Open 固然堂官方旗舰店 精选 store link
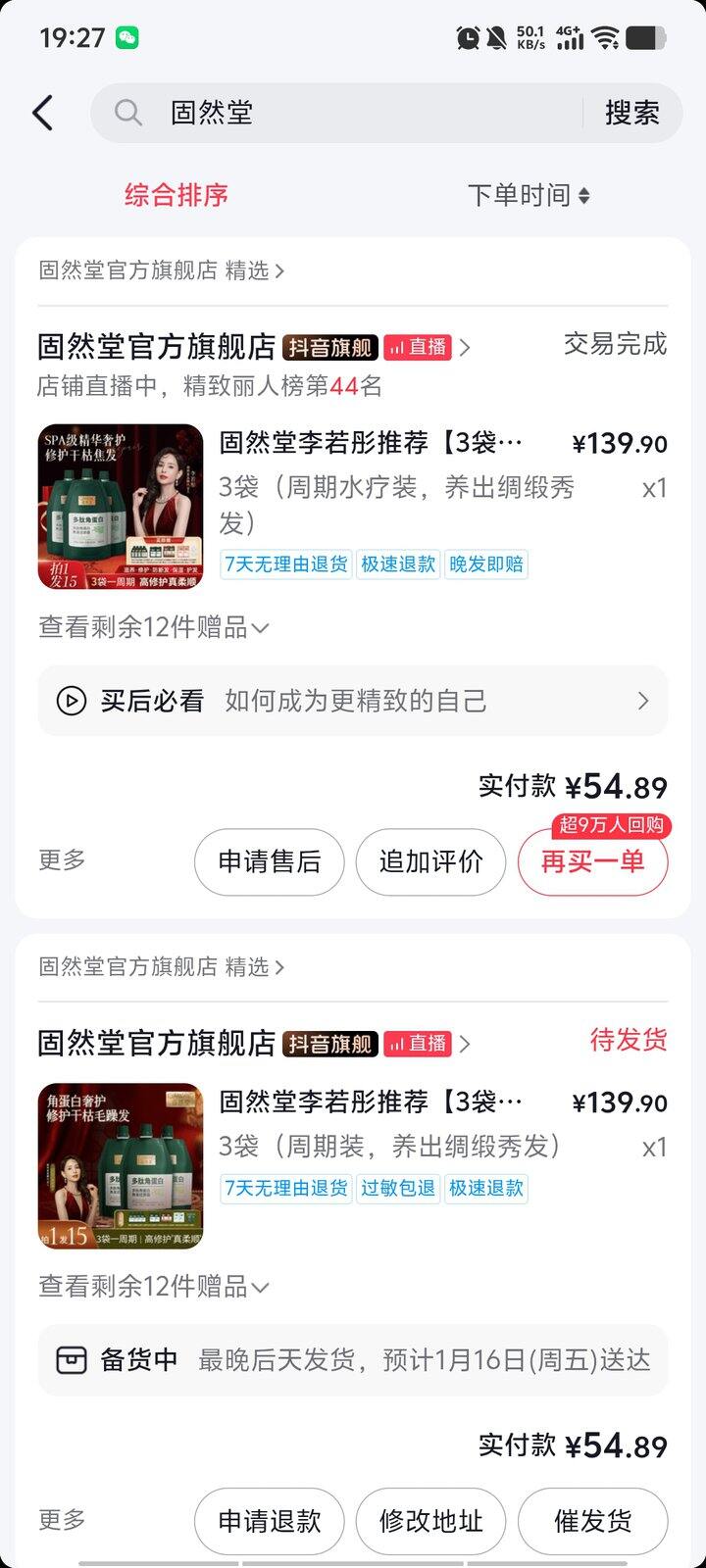The height and width of the screenshot is (1568, 706). 157,271
